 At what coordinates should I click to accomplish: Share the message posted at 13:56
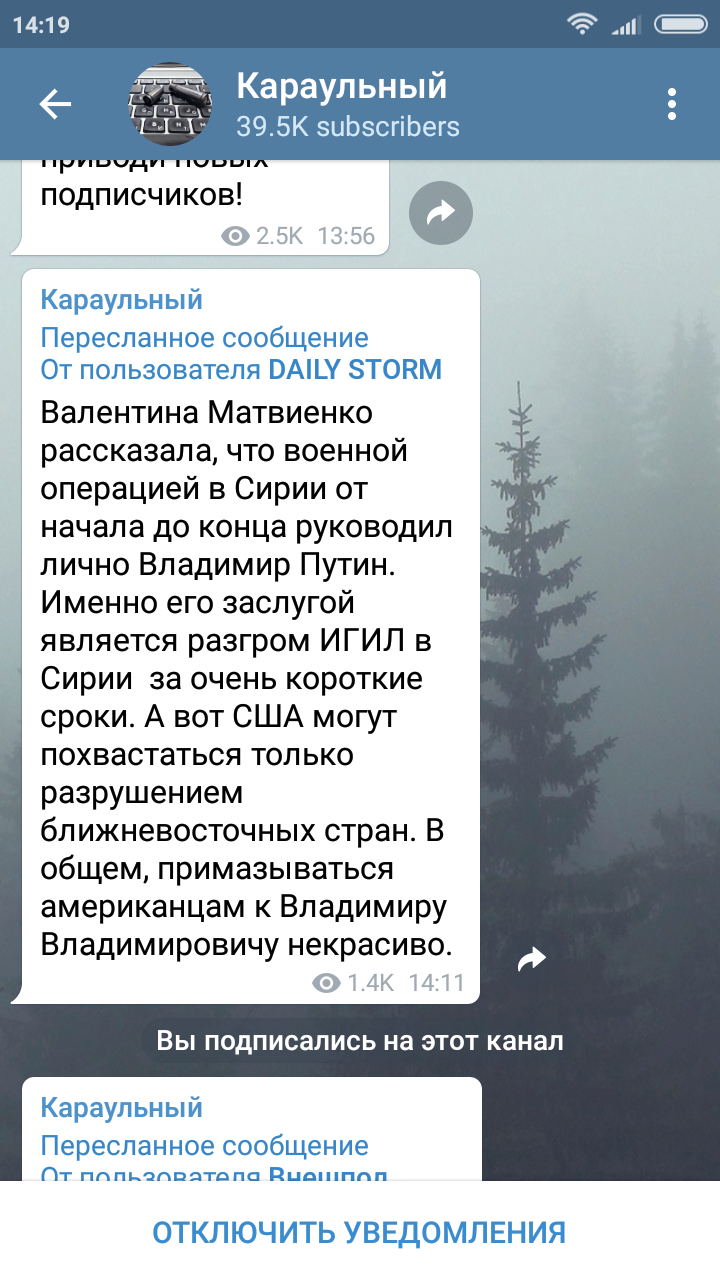coord(441,212)
